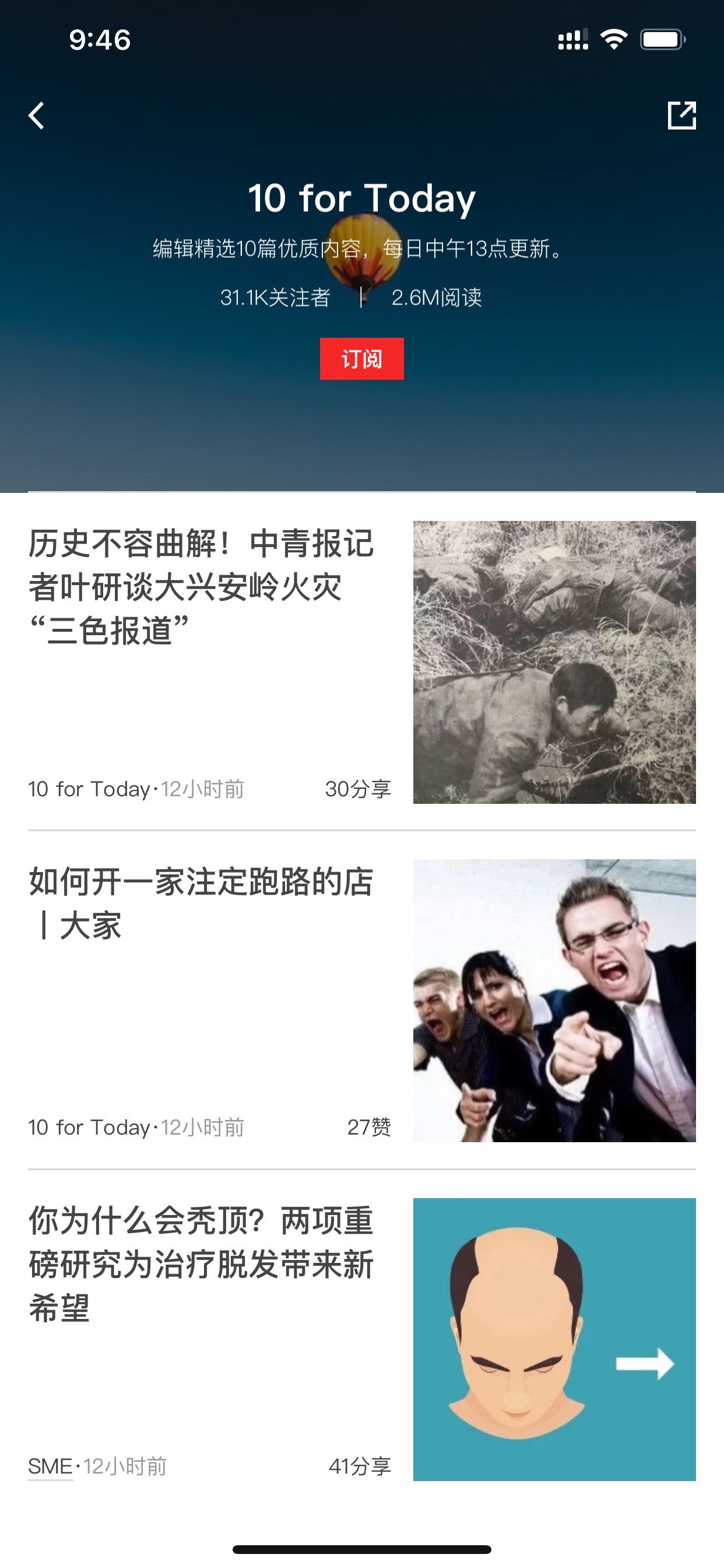The width and height of the screenshot is (724, 1568).
Task: Go back using the top-left arrow
Action: pyautogui.click(x=37, y=116)
